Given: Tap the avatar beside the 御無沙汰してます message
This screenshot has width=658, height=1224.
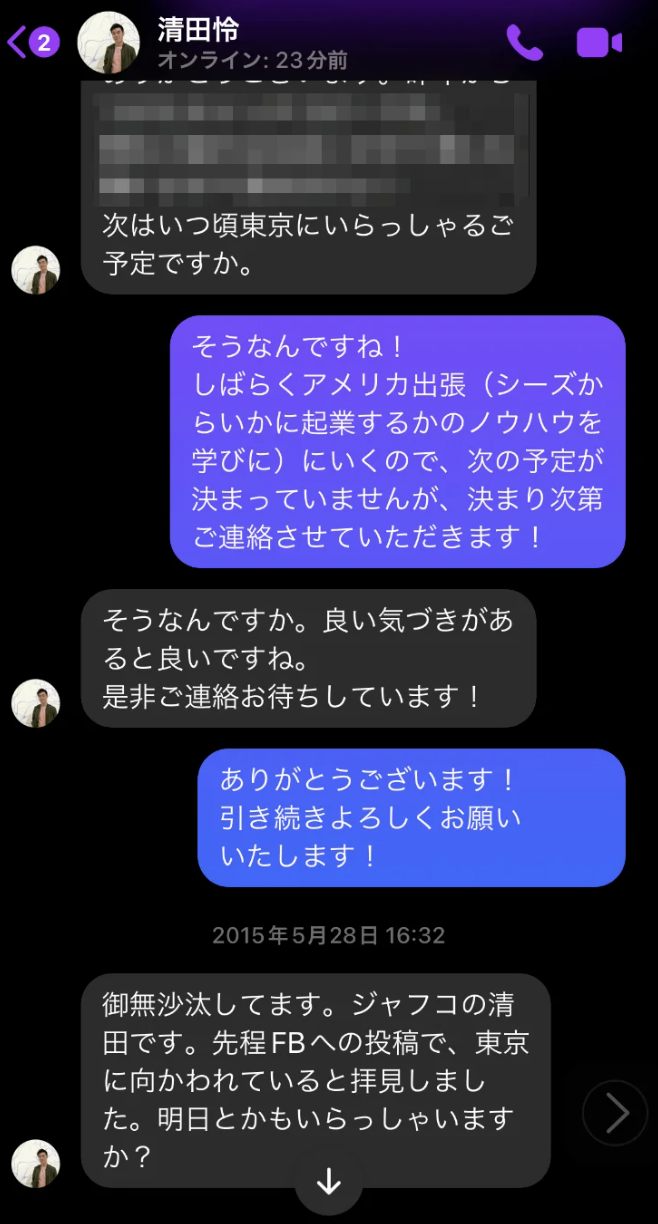Looking at the screenshot, I should (36, 1164).
